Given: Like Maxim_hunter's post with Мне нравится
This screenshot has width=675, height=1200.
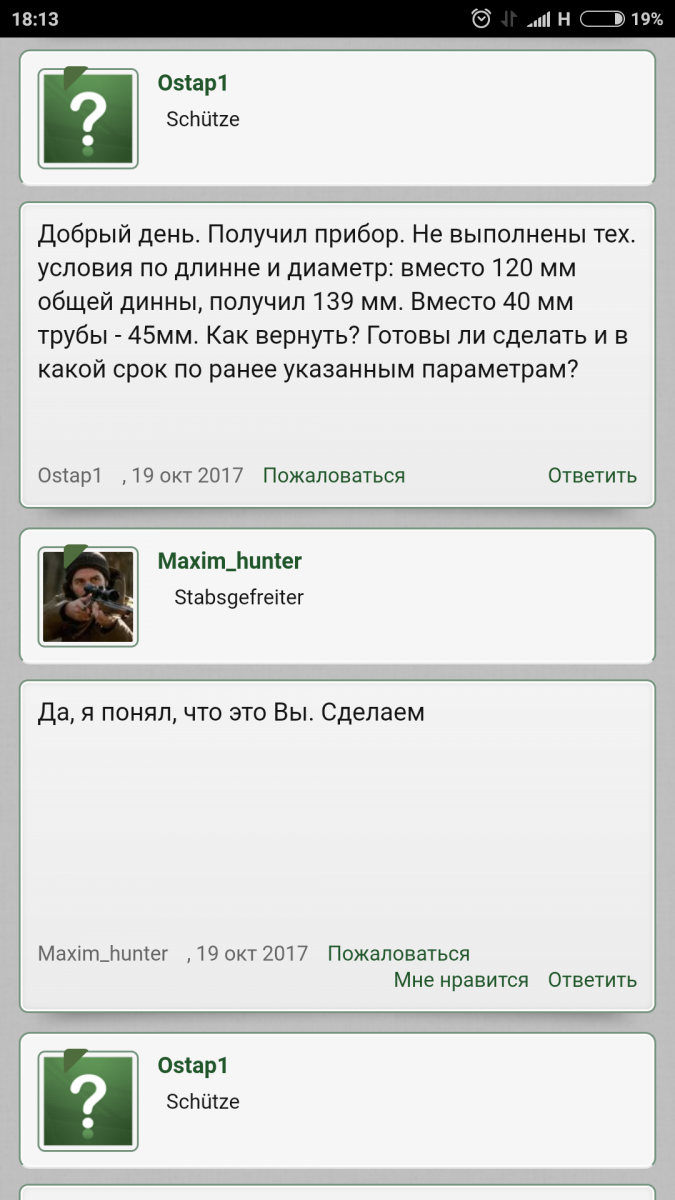Looking at the screenshot, I should click(x=460, y=980).
